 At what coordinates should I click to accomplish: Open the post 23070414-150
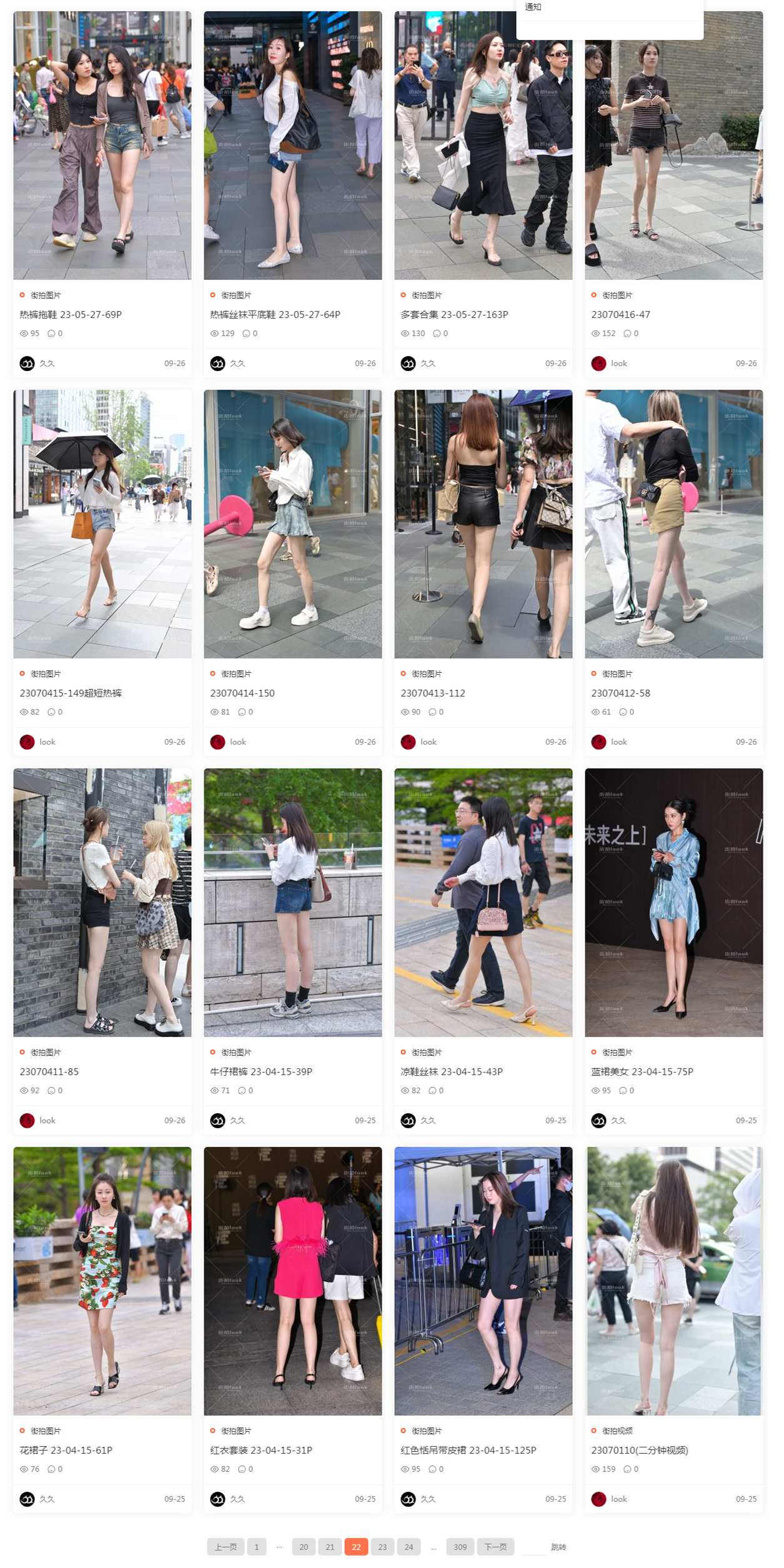point(242,693)
